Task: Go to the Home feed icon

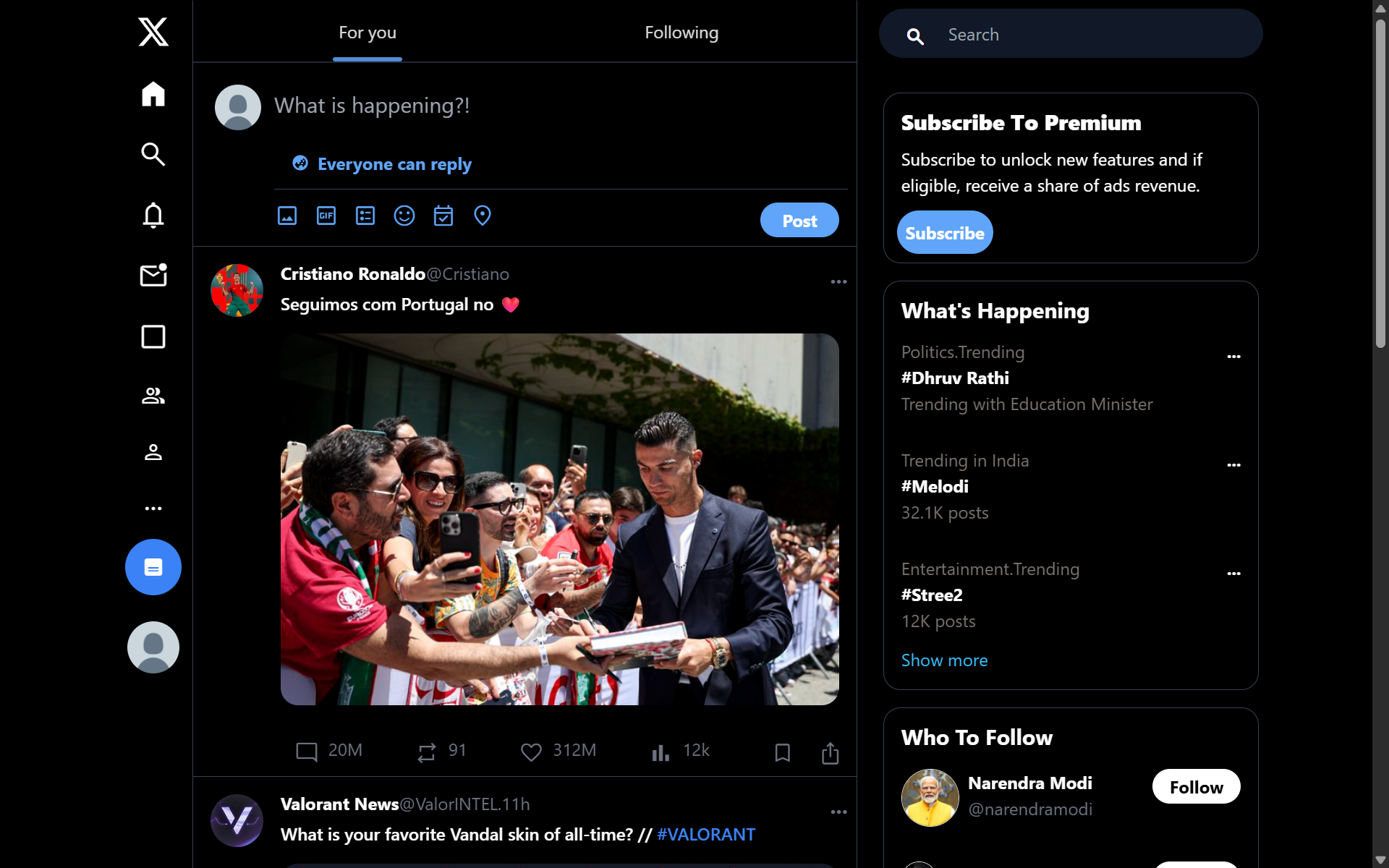Action: 153,94
